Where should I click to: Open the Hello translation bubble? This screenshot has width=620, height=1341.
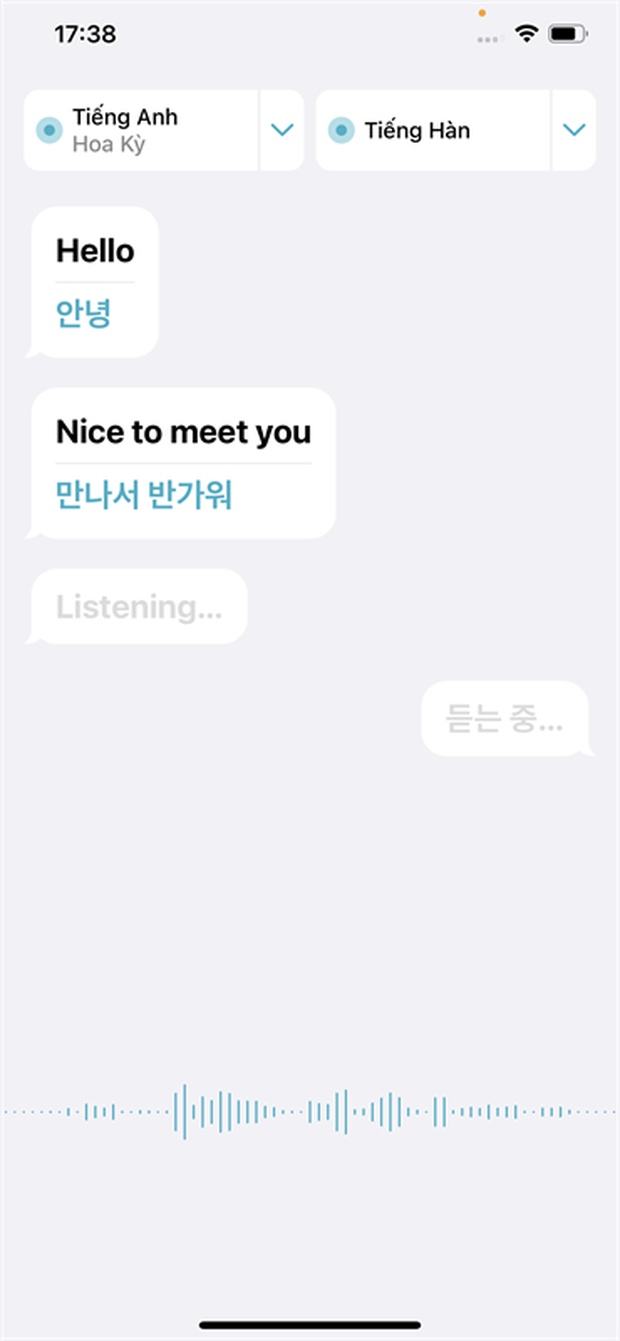pyautogui.click(x=95, y=282)
